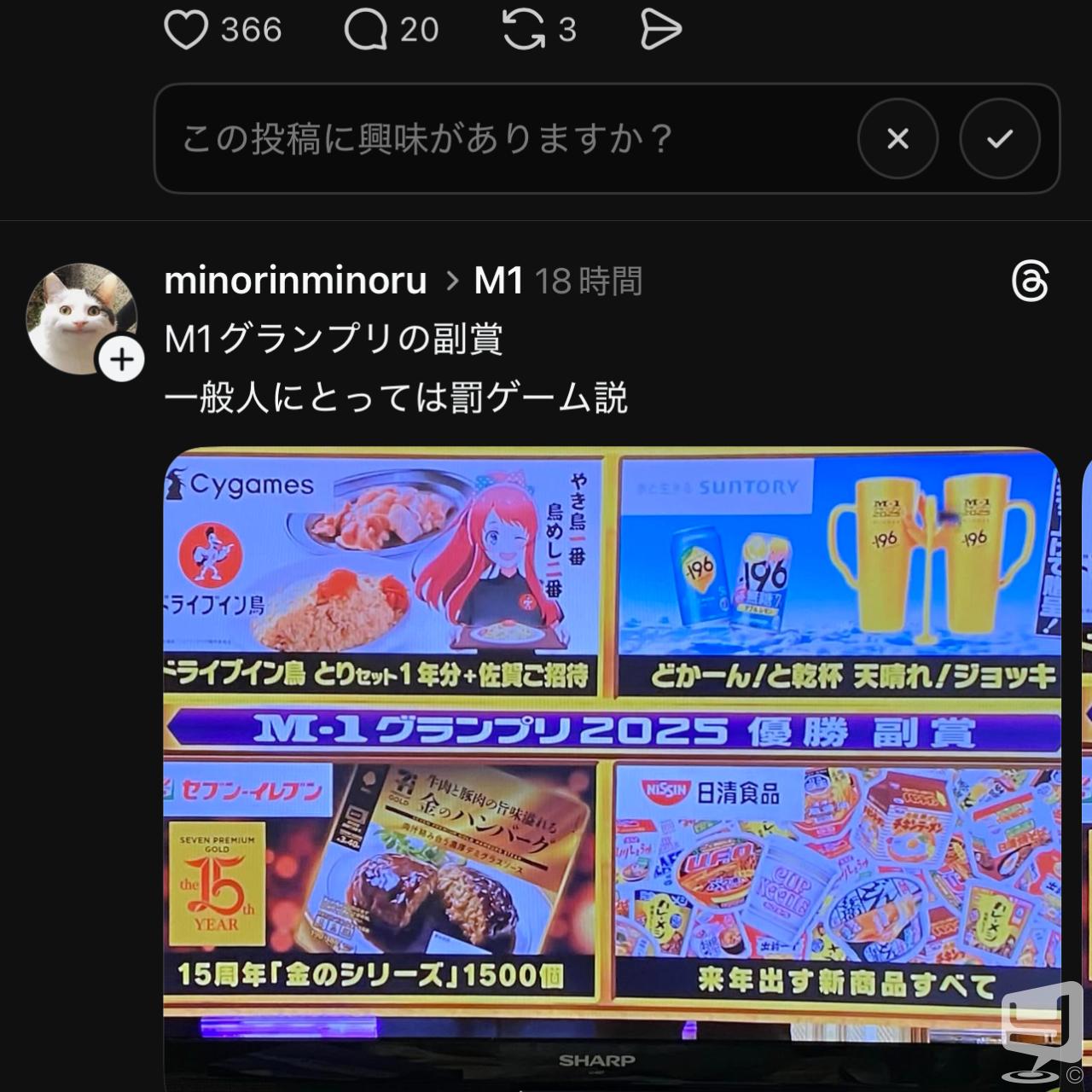Screen dimensions: 1092x1092
Task: Open the minorinminoru username link
Action: coord(295,281)
